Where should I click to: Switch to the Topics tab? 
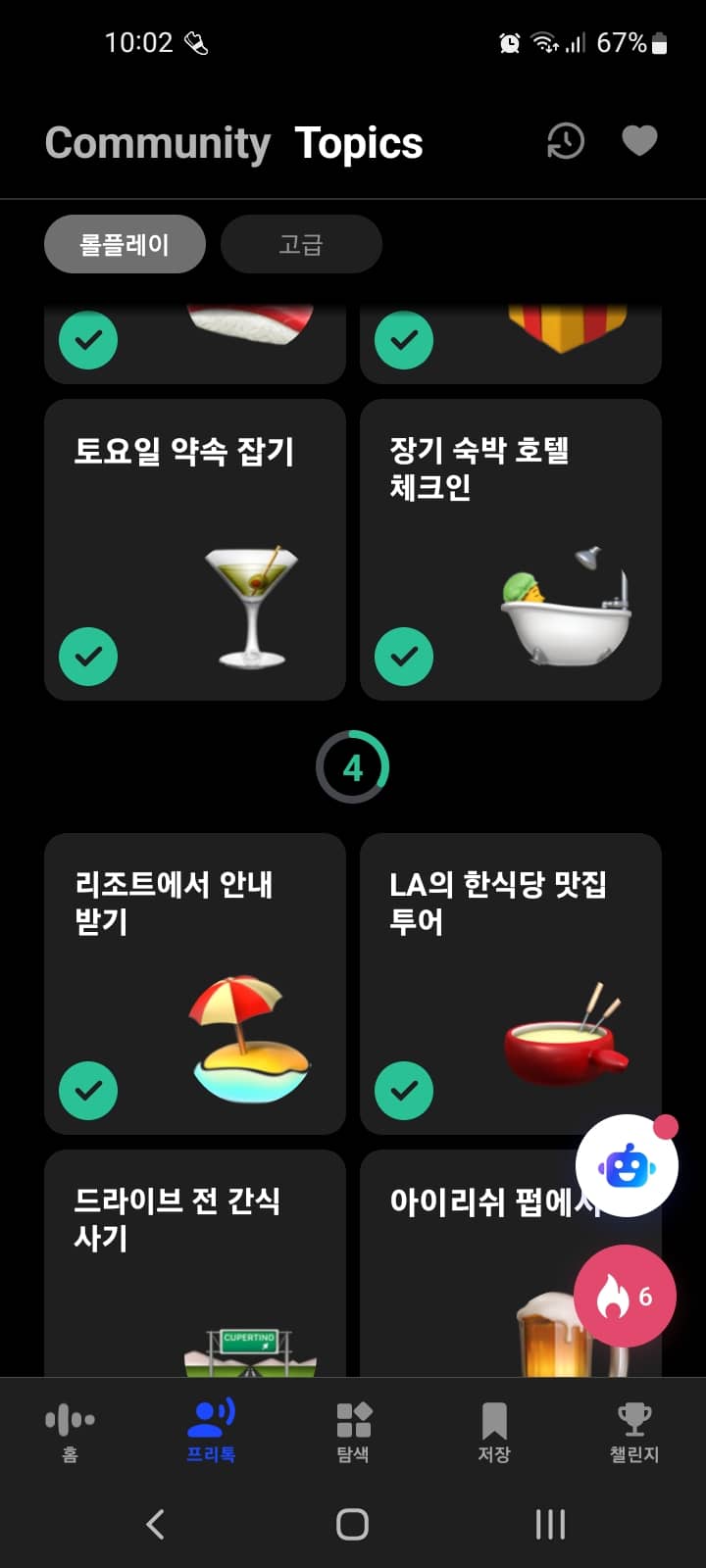click(x=360, y=142)
